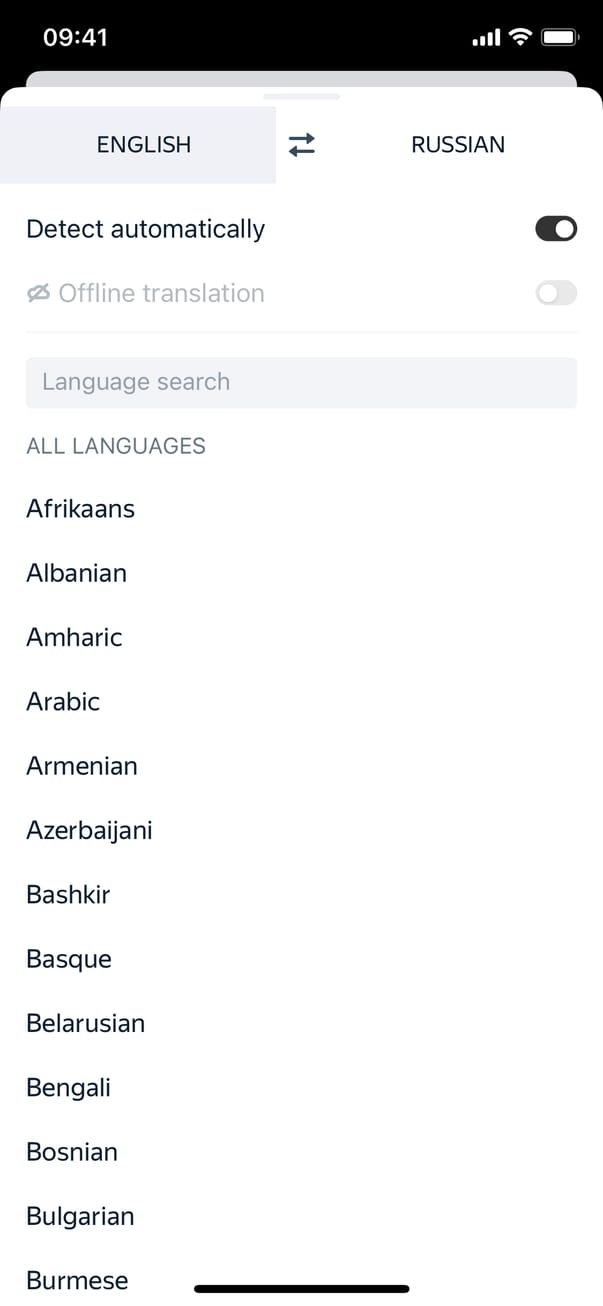This screenshot has width=603, height=1306.
Task: Select Bosnian language
Action: click(x=72, y=1152)
